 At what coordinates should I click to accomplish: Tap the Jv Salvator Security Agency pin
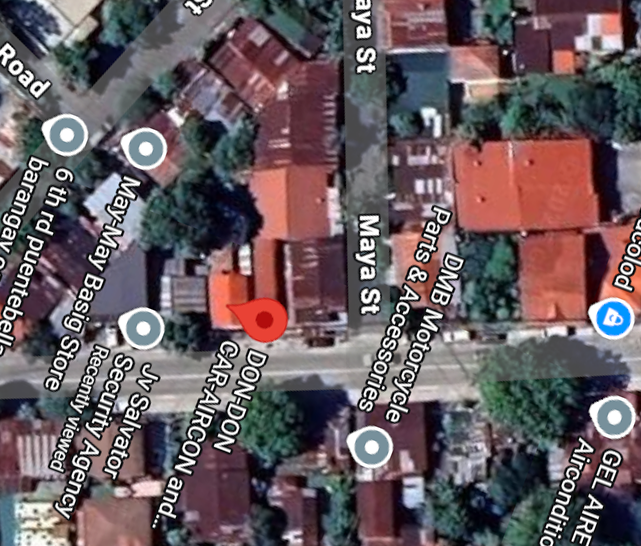(142, 328)
